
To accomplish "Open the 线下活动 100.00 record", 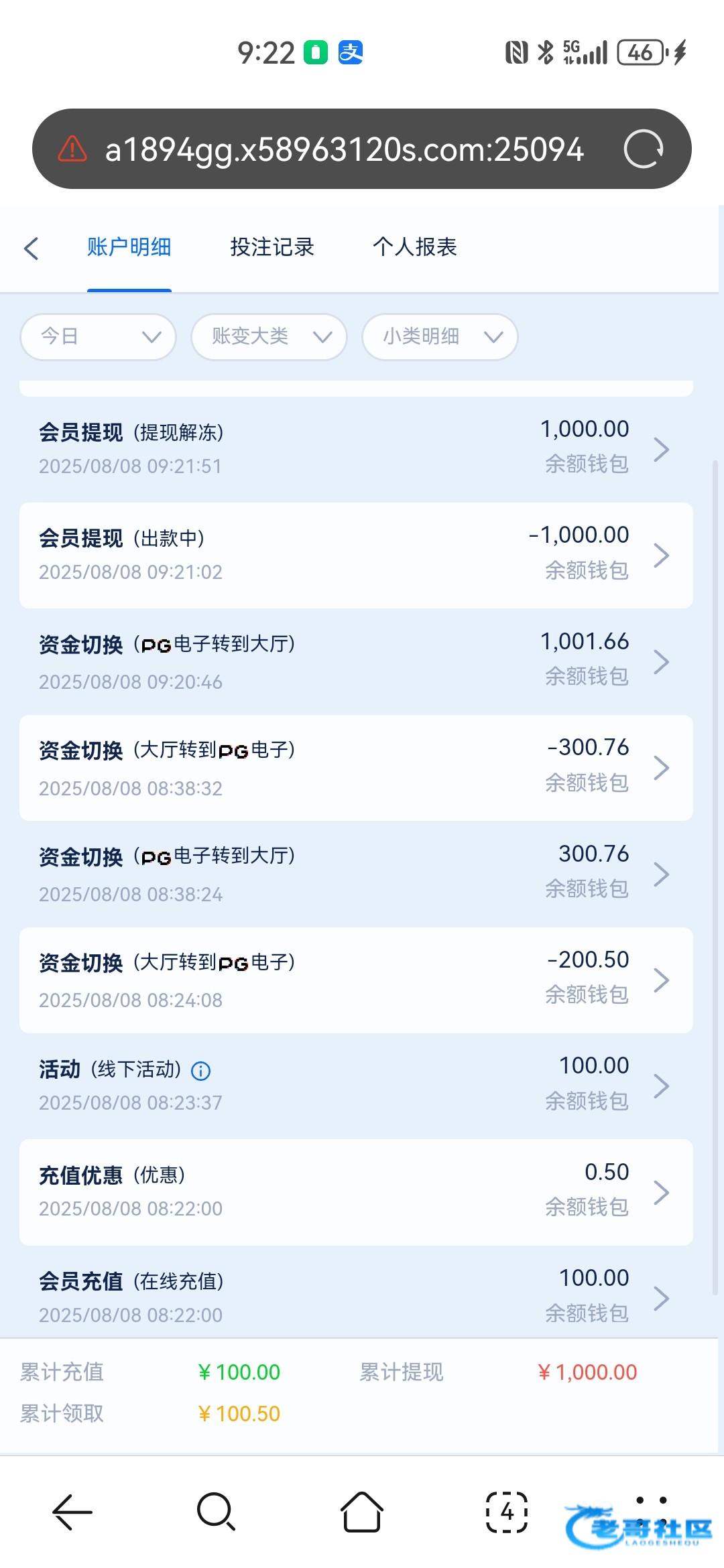I will (356, 1086).
